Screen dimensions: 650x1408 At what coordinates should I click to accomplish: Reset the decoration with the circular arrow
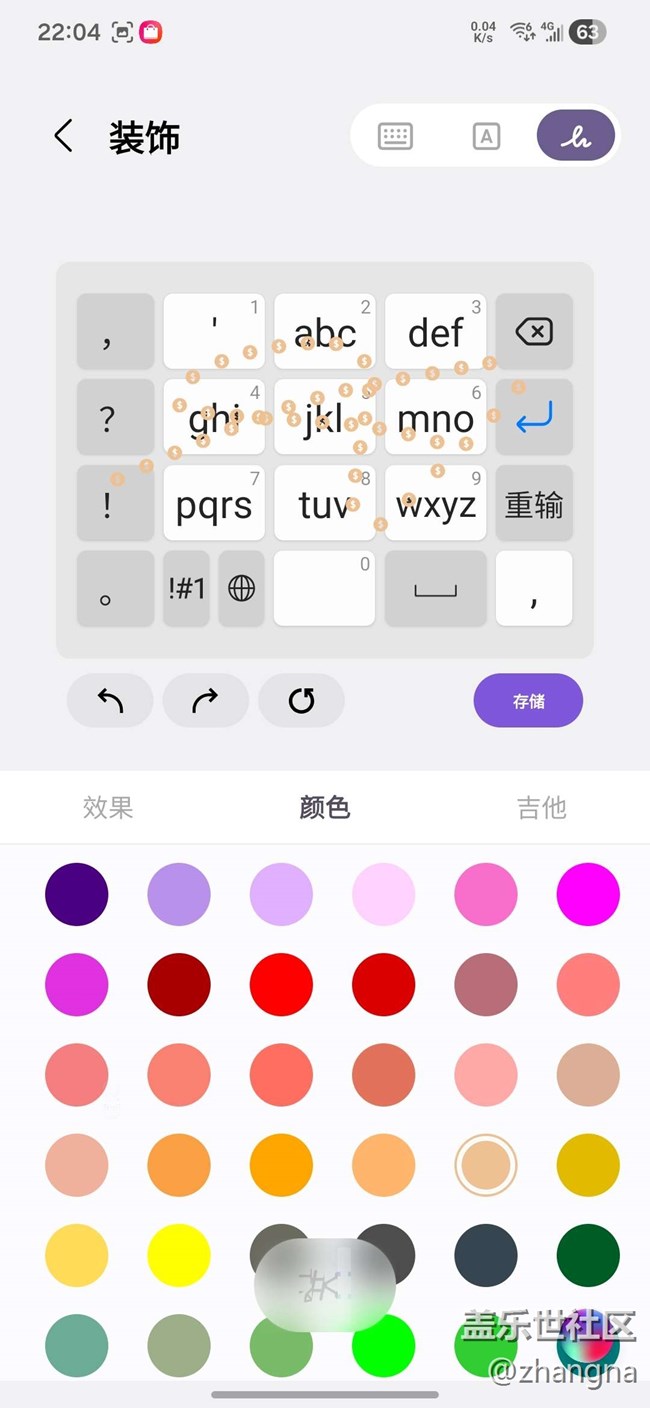tap(301, 701)
